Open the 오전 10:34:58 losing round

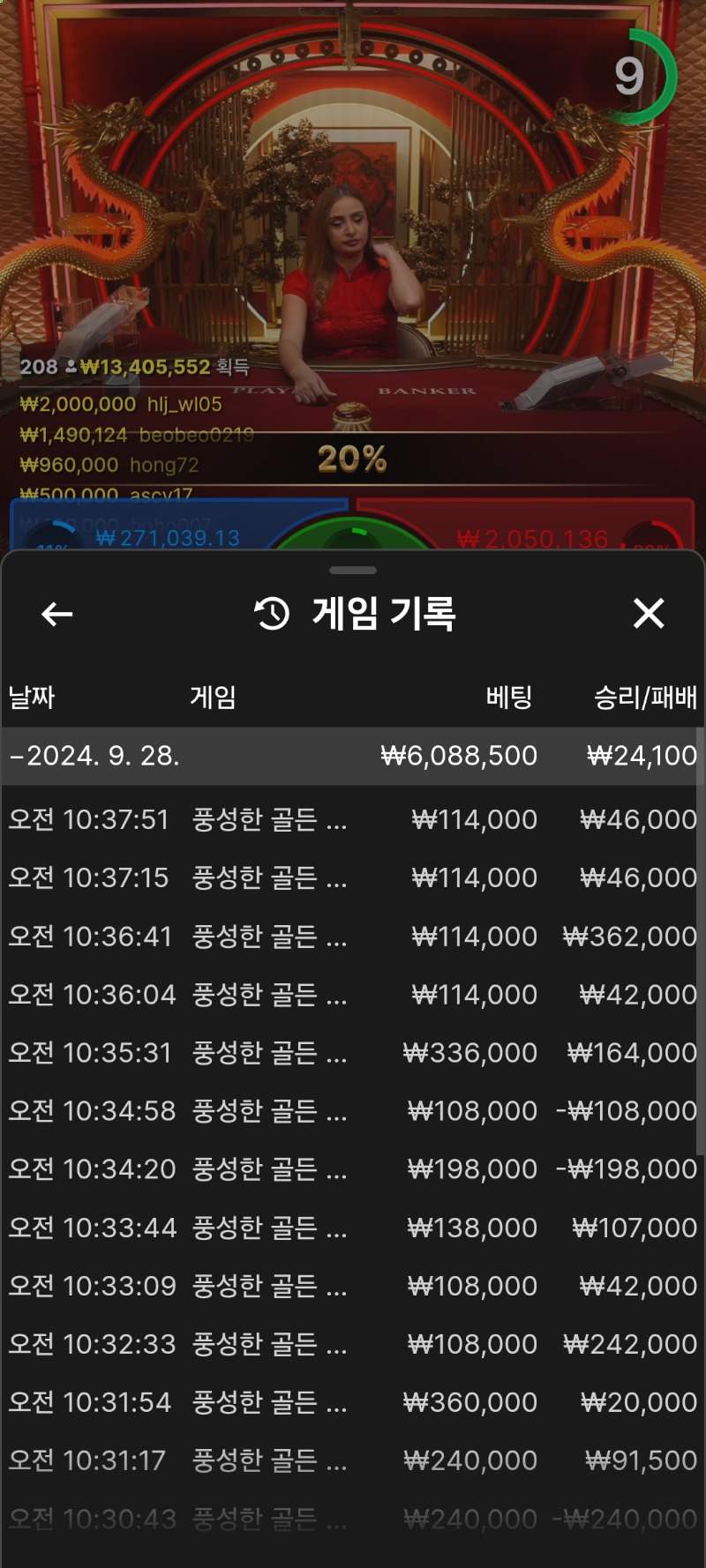(x=352, y=1110)
